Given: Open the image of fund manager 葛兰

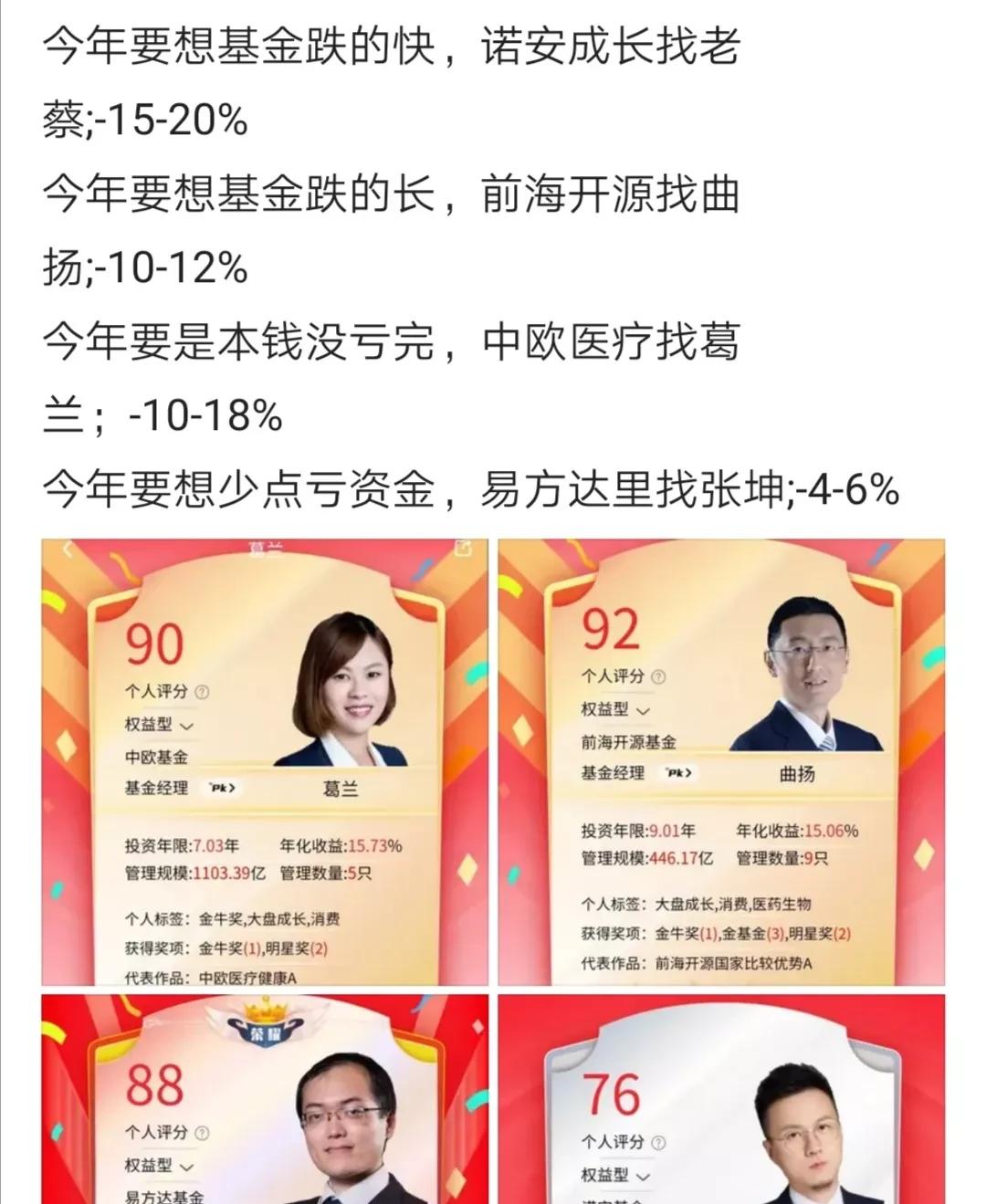Looking at the screenshot, I should [x=265, y=762].
